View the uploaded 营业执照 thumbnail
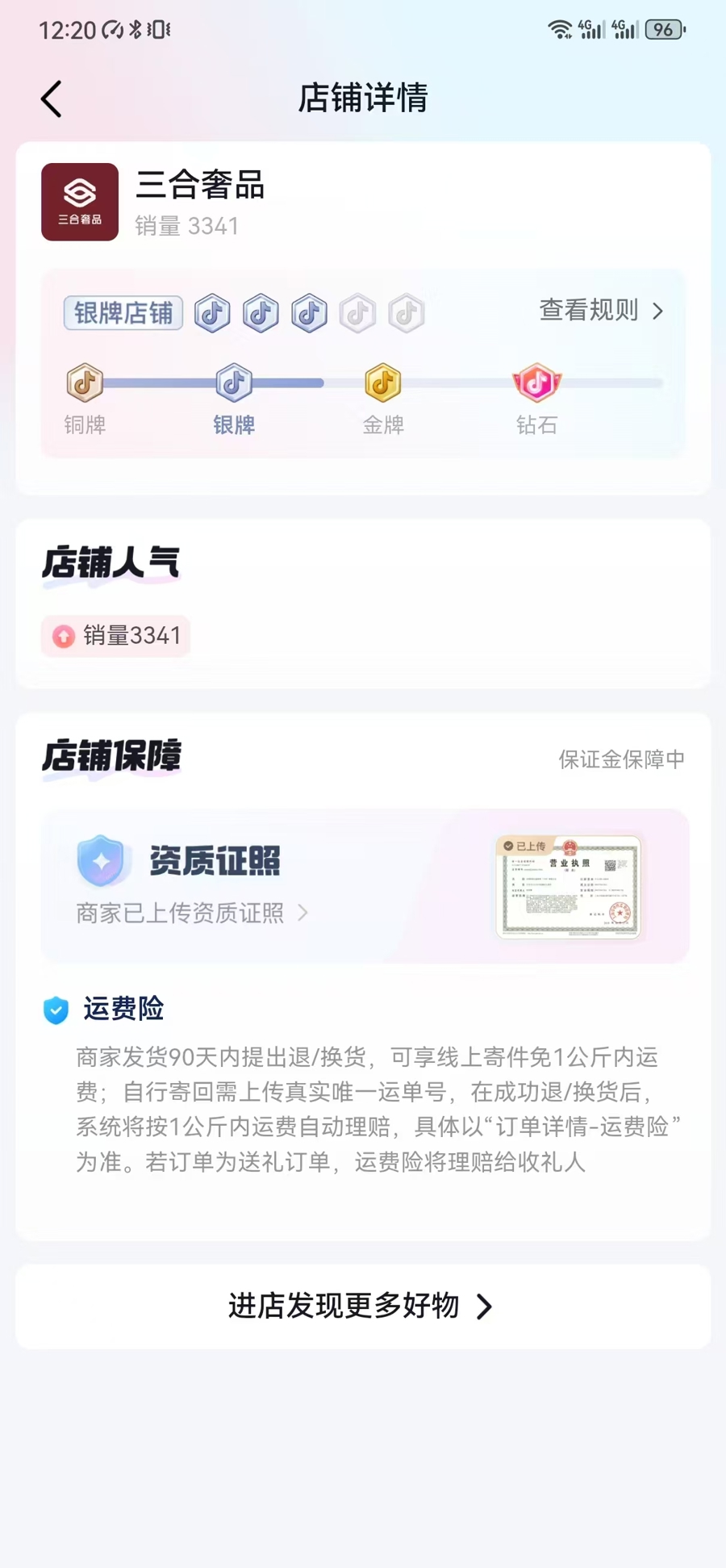The image size is (726, 1568). click(569, 886)
